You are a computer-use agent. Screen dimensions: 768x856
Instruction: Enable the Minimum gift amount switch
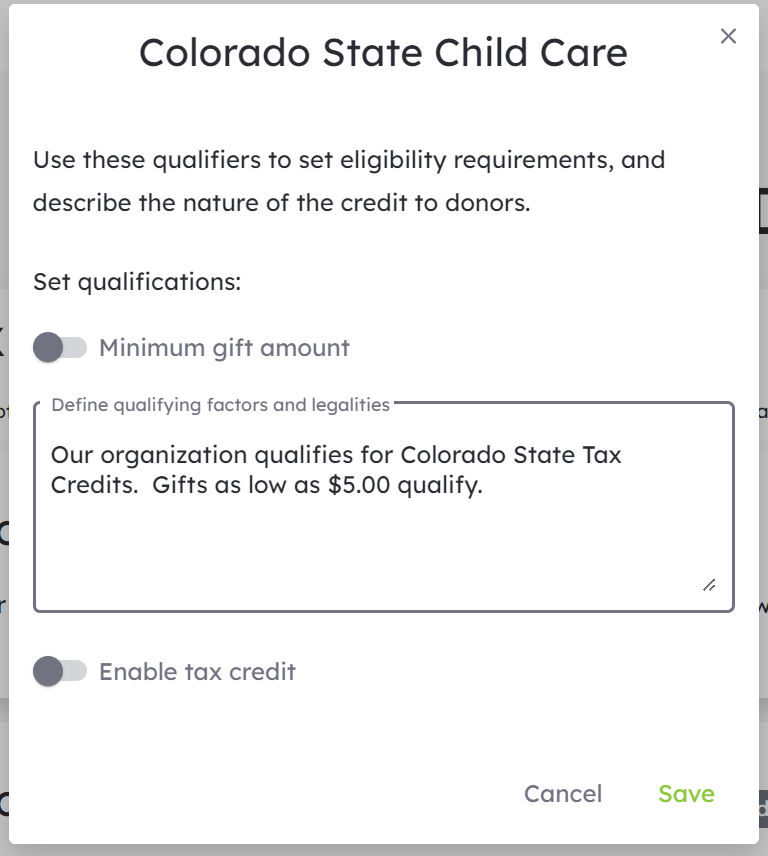[60, 348]
